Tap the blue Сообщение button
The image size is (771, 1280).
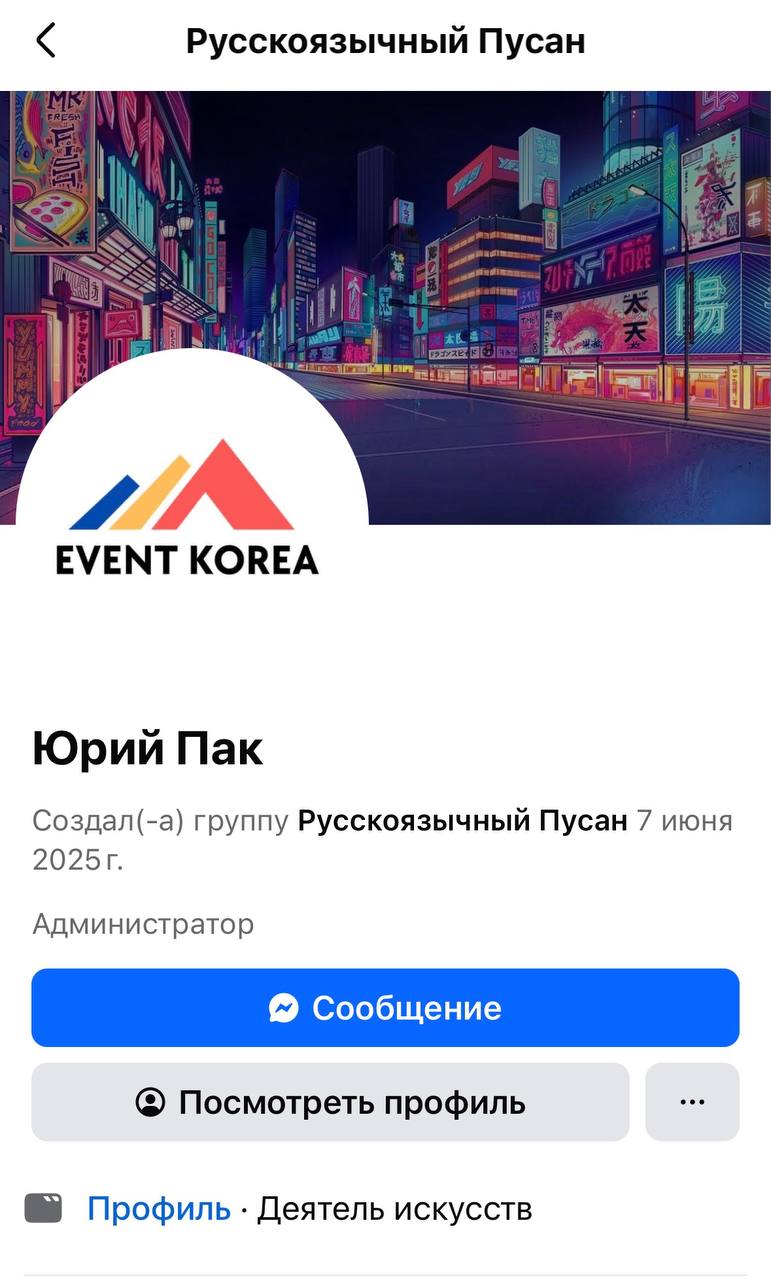click(x=385, y=1008)
